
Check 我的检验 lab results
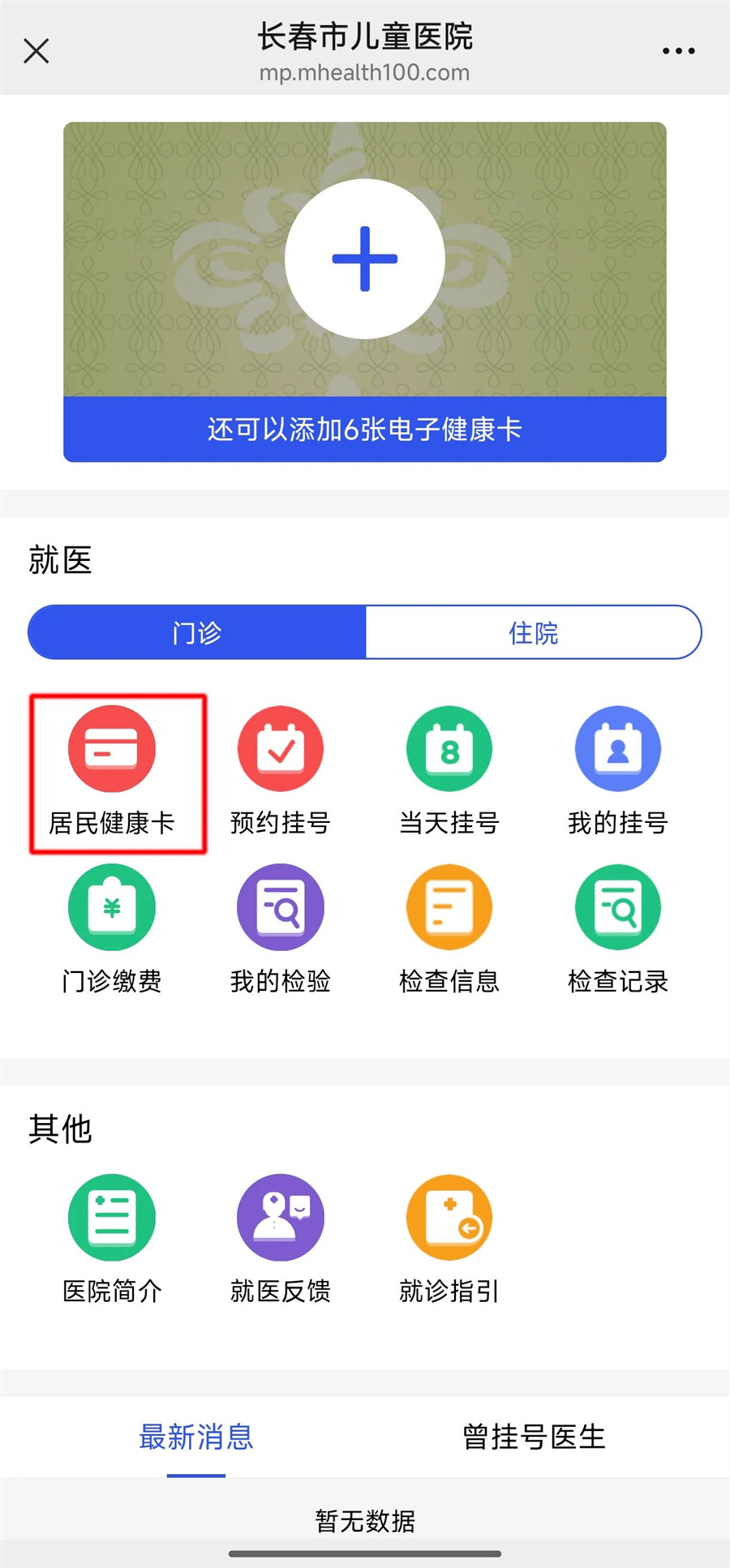pyautogui.click(x=281, y=930)
